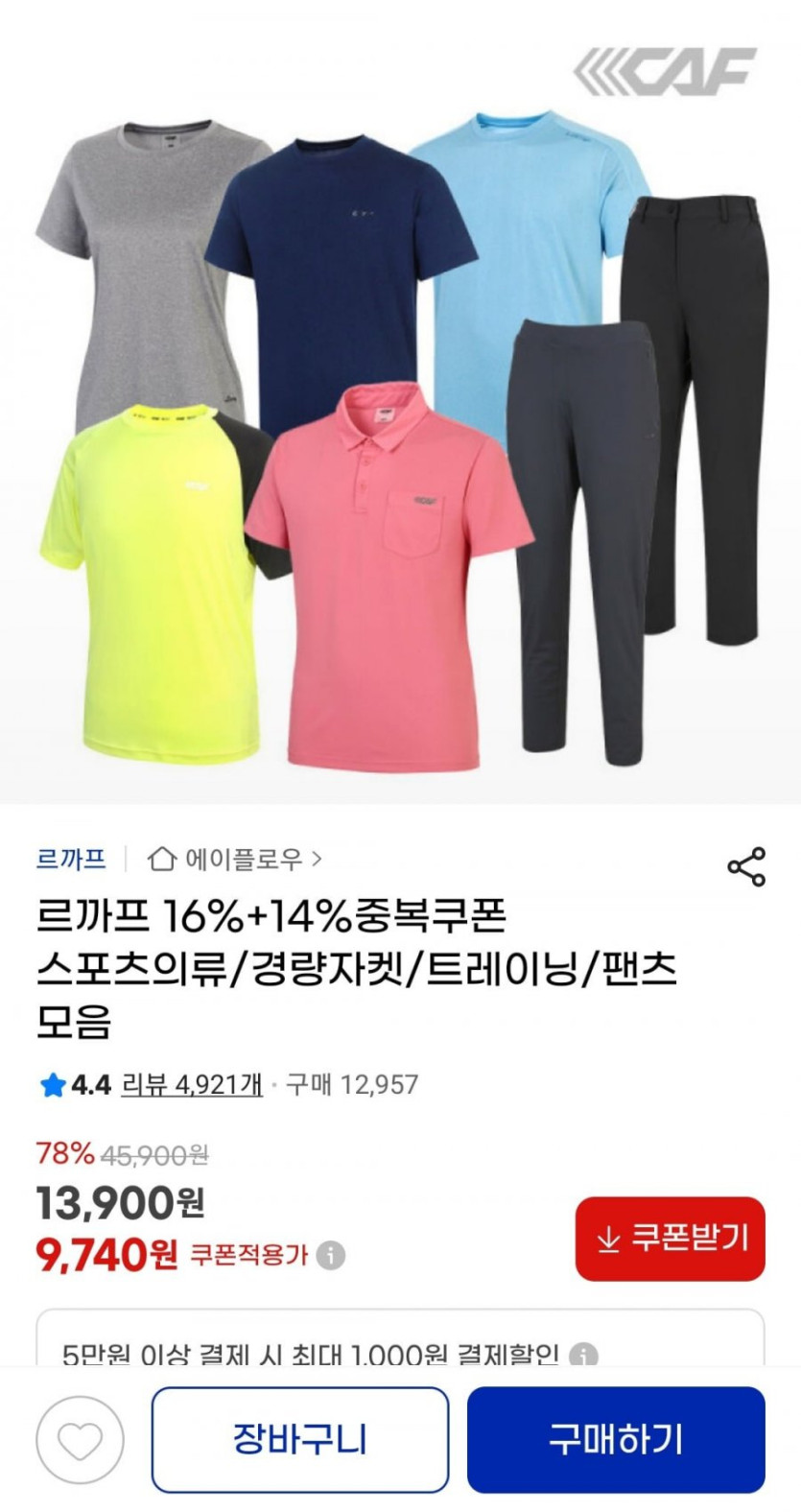Screen dimensions: 801x1512
Task: Tap the 쿠폰받기 button
Action: 670,1239
